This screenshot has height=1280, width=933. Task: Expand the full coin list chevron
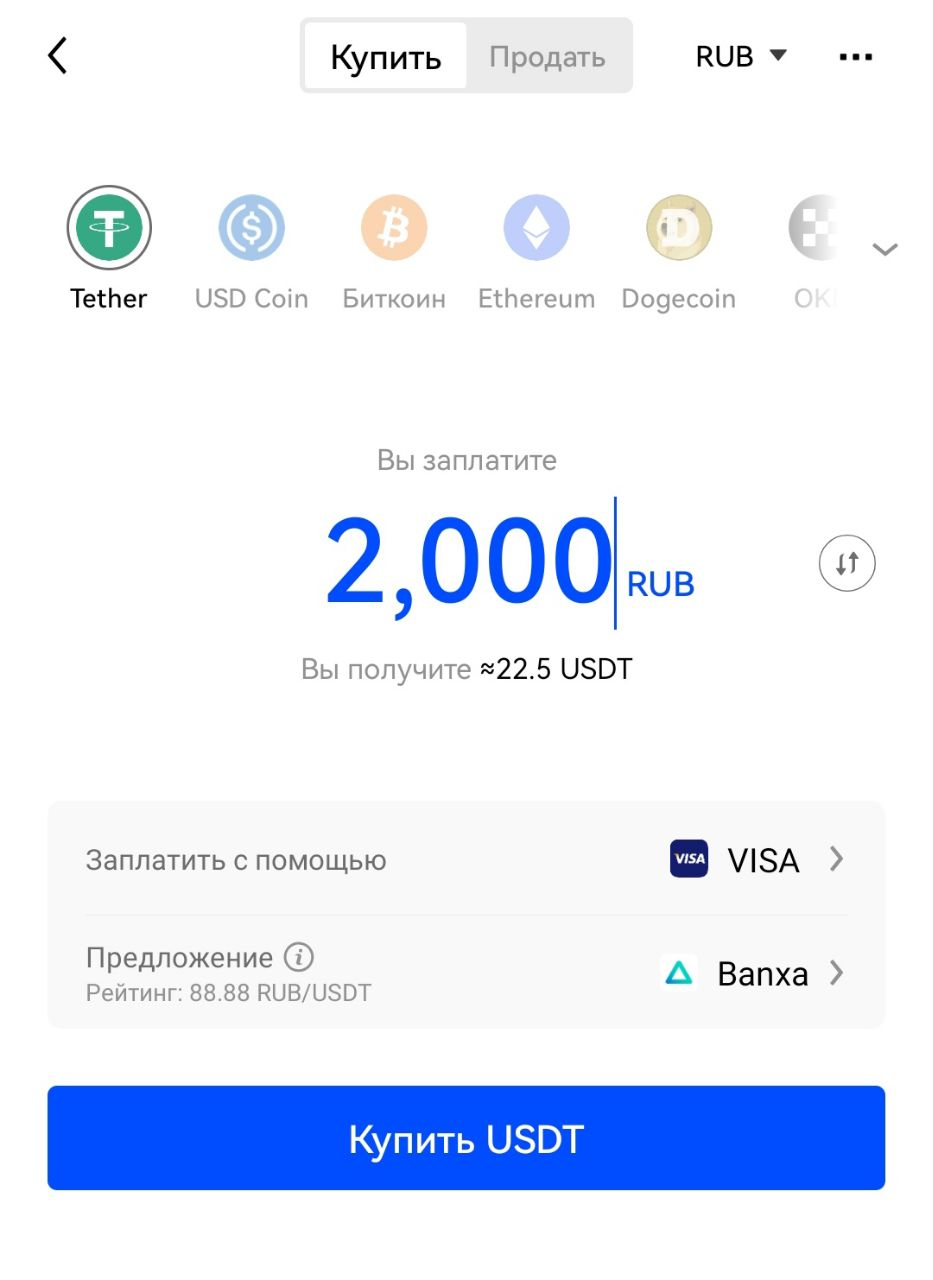pyautogui.click(x=885, y=249)
